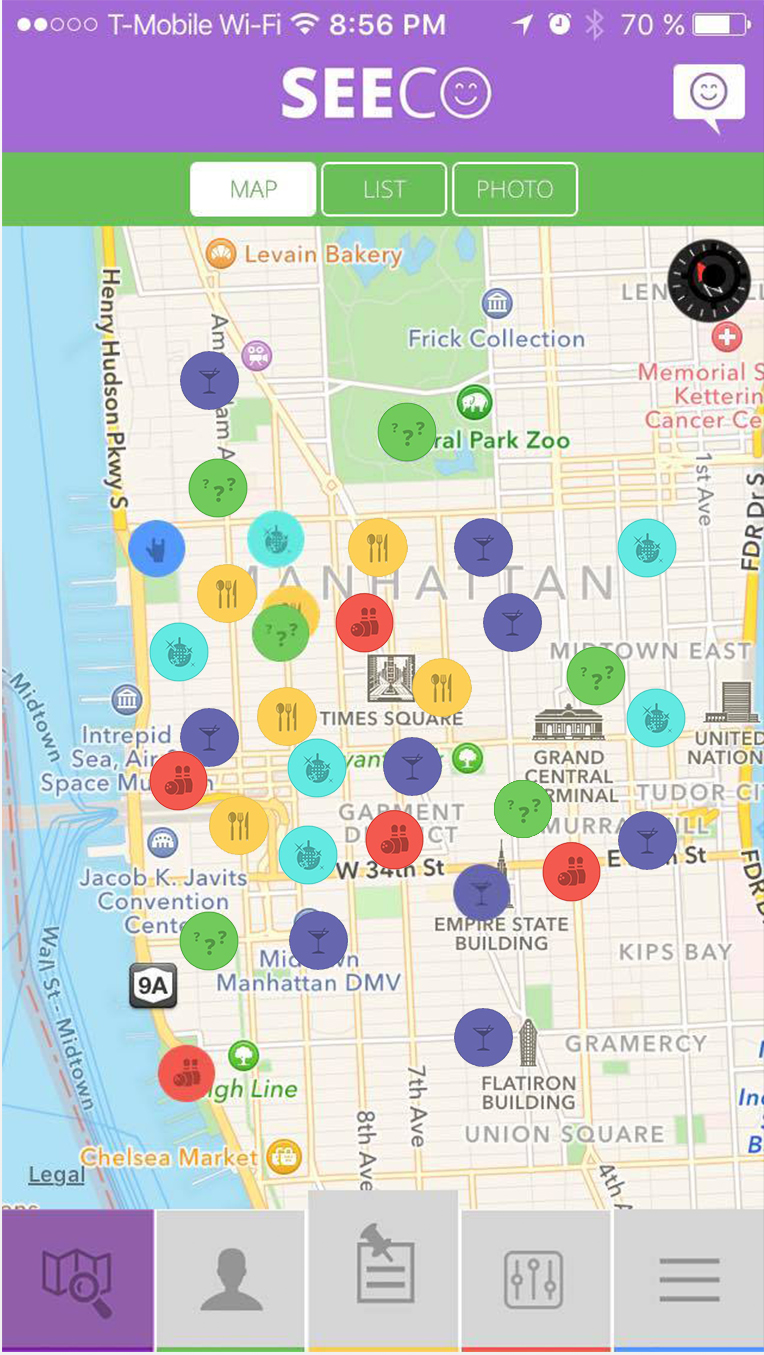Tap the cocktail pin beside Flatiron Building
This screenshot has height=1355, width=764.
484,1038
